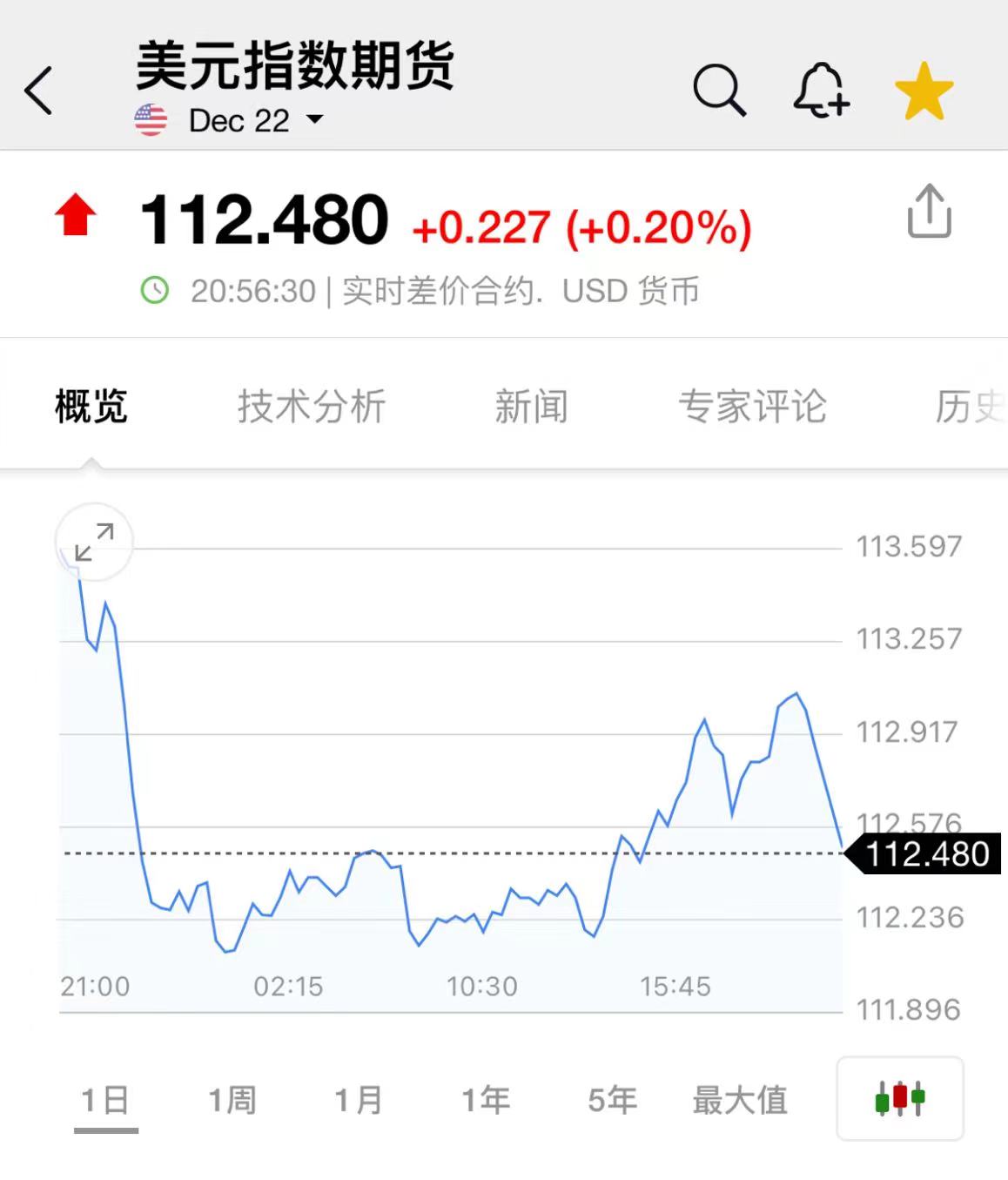Open the 历史 tab

968,407
